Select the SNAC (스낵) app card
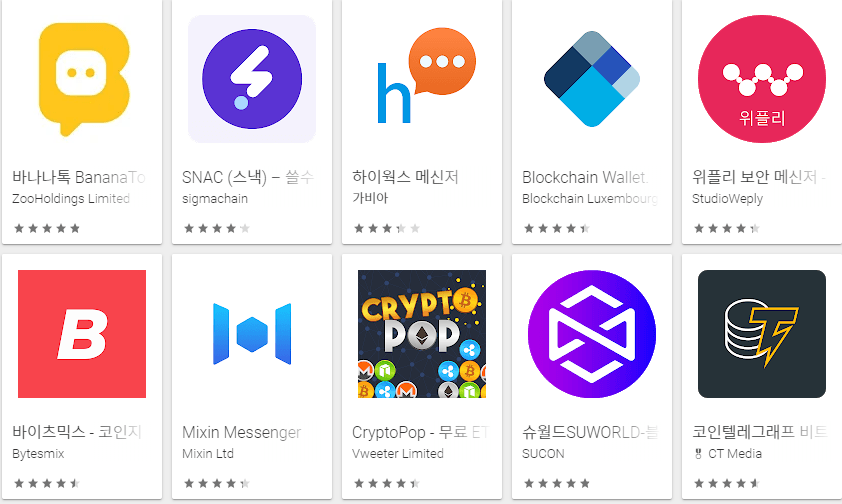 point(252,80)
